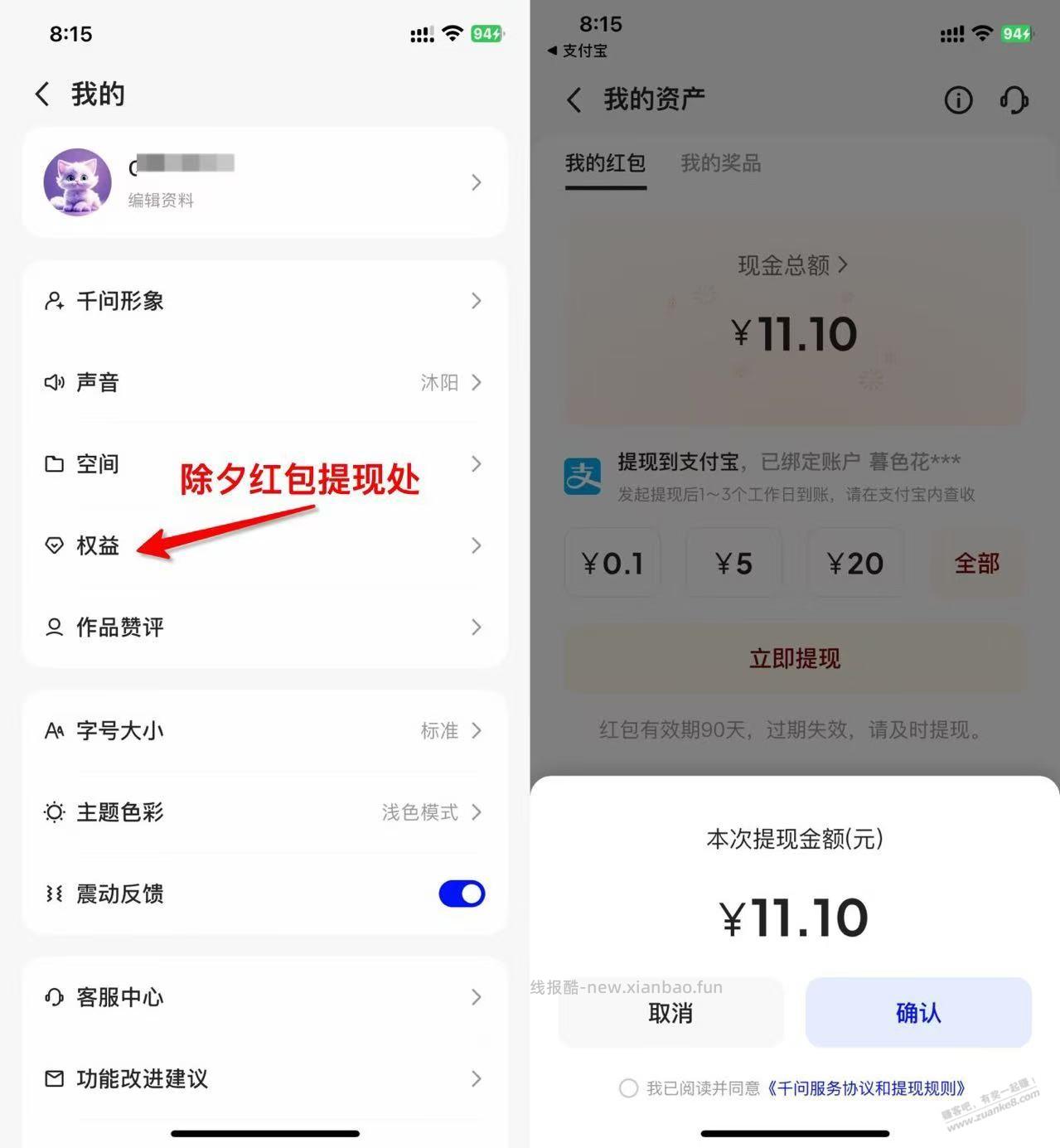Switch to the 我的奖品 tab
The height and width of the screenshot is (1148, 1060).
pos(719,163)
